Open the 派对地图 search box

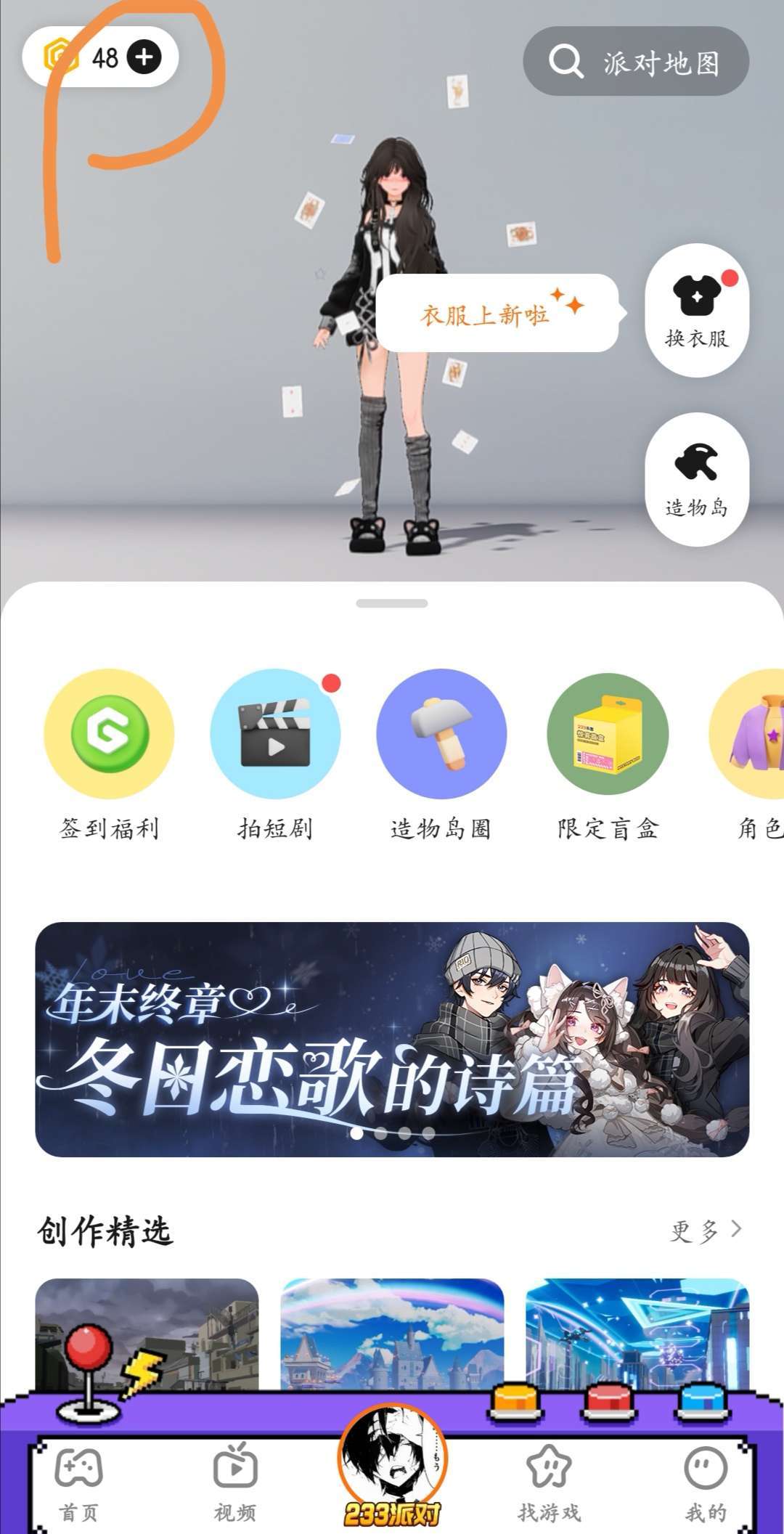point(636,61)
